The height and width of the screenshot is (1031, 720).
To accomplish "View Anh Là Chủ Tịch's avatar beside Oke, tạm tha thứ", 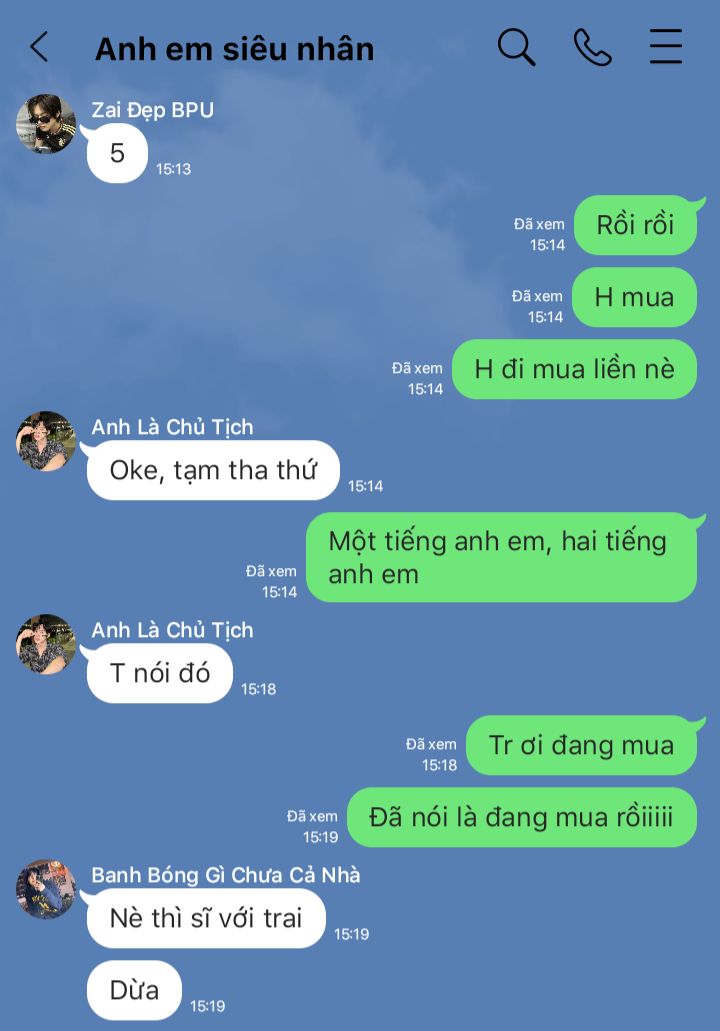I will coord(46,441).
